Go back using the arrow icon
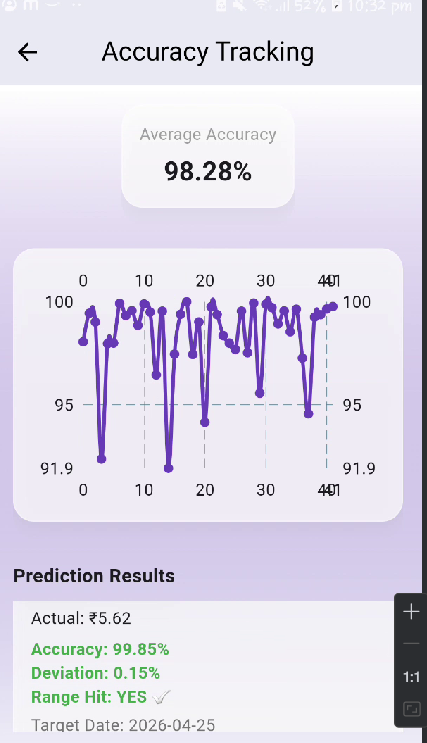The image size is (427, 743). click(x=27, y=52)
